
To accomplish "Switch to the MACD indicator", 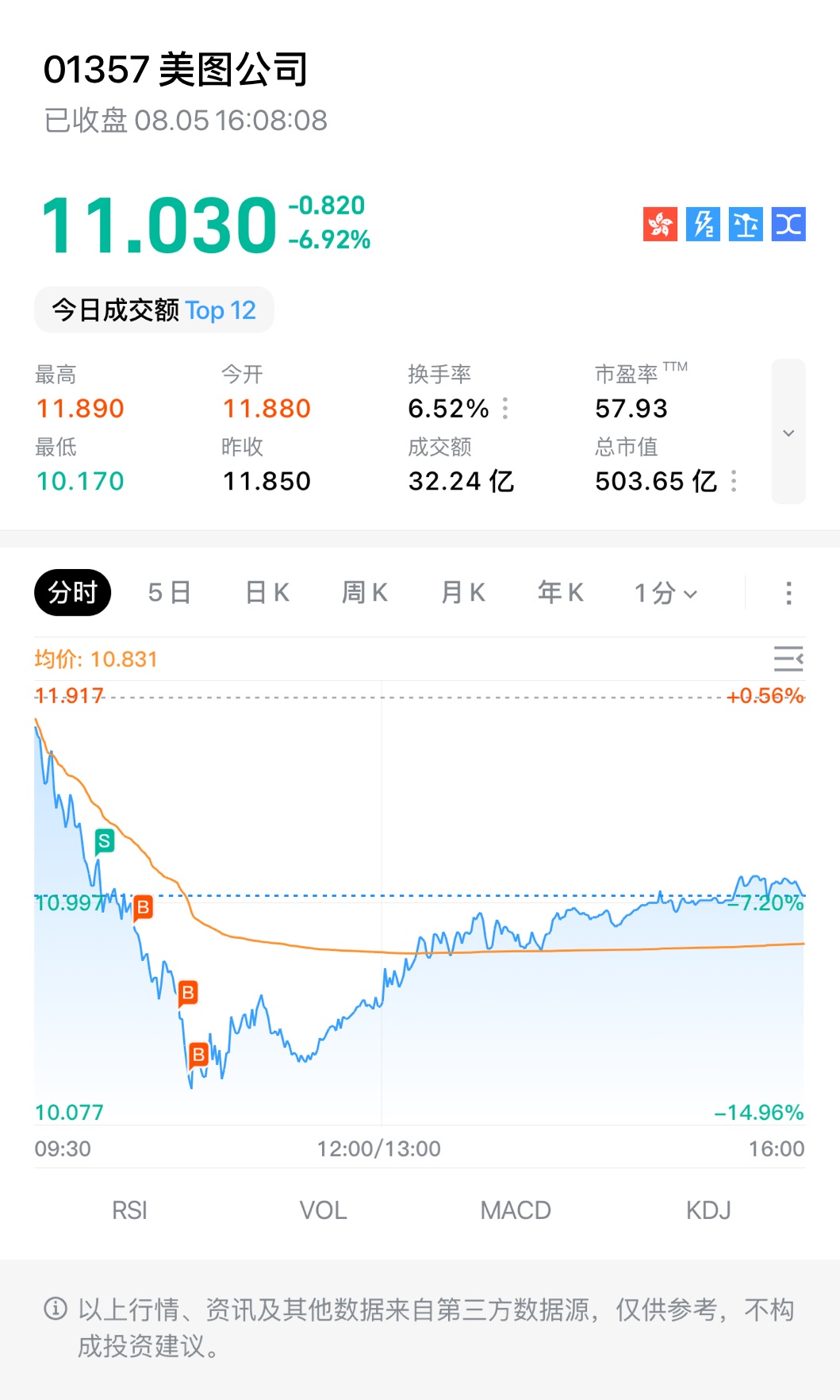I will pos(516,1210).
